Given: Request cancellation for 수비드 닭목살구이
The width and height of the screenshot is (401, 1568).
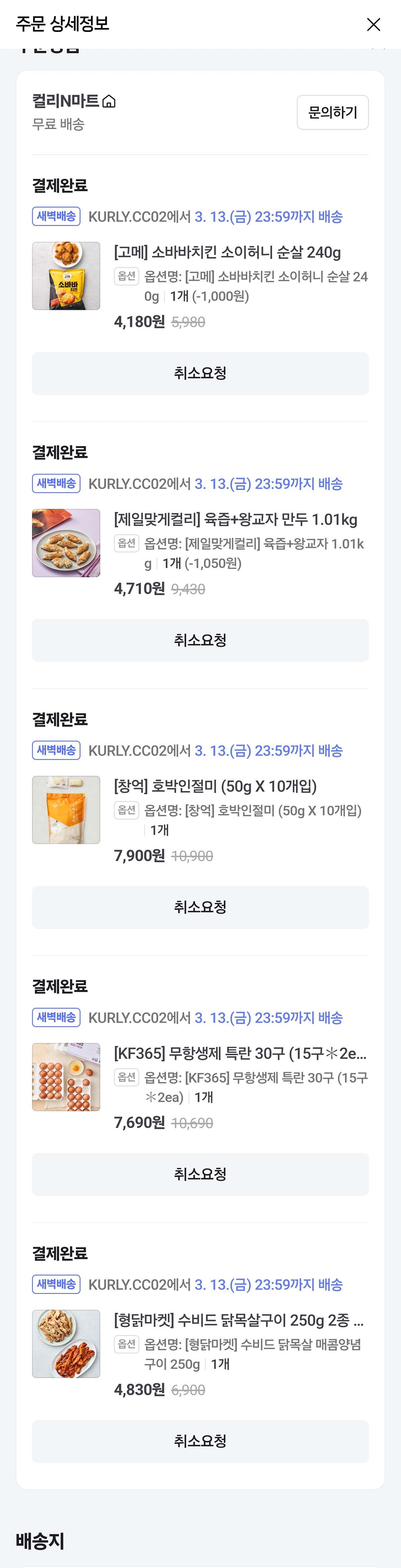Looking at the screenshot, I should 200,1441.
